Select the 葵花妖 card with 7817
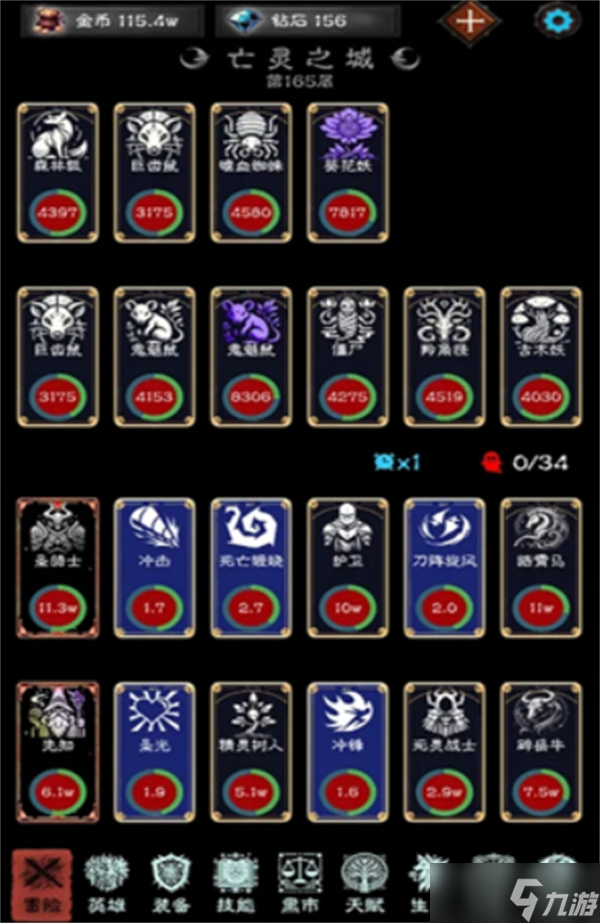The width and height of the screenshot is (600, 923). pos(347,172)
